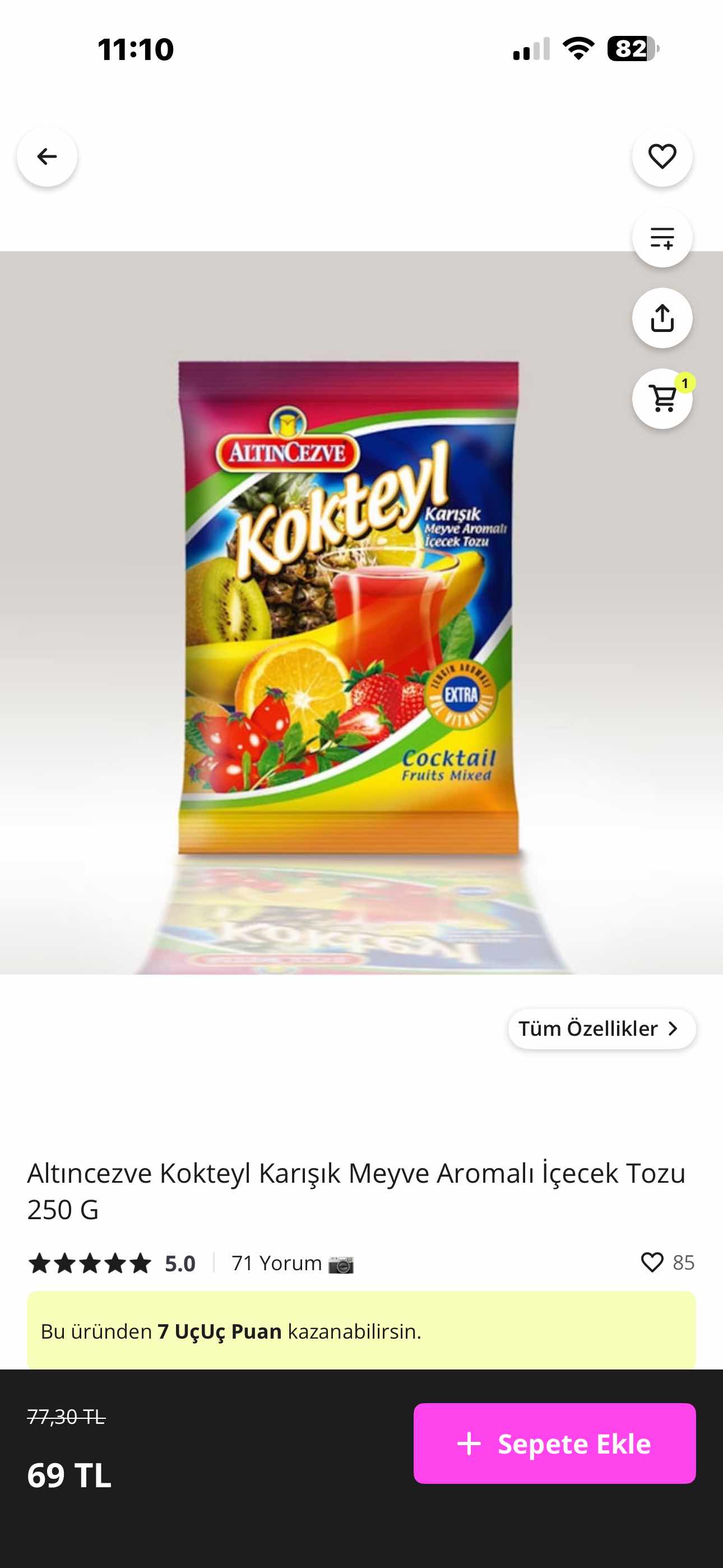Add this product to a list
This screenshot has height=1568, width=723.
[x=661, y=237]
